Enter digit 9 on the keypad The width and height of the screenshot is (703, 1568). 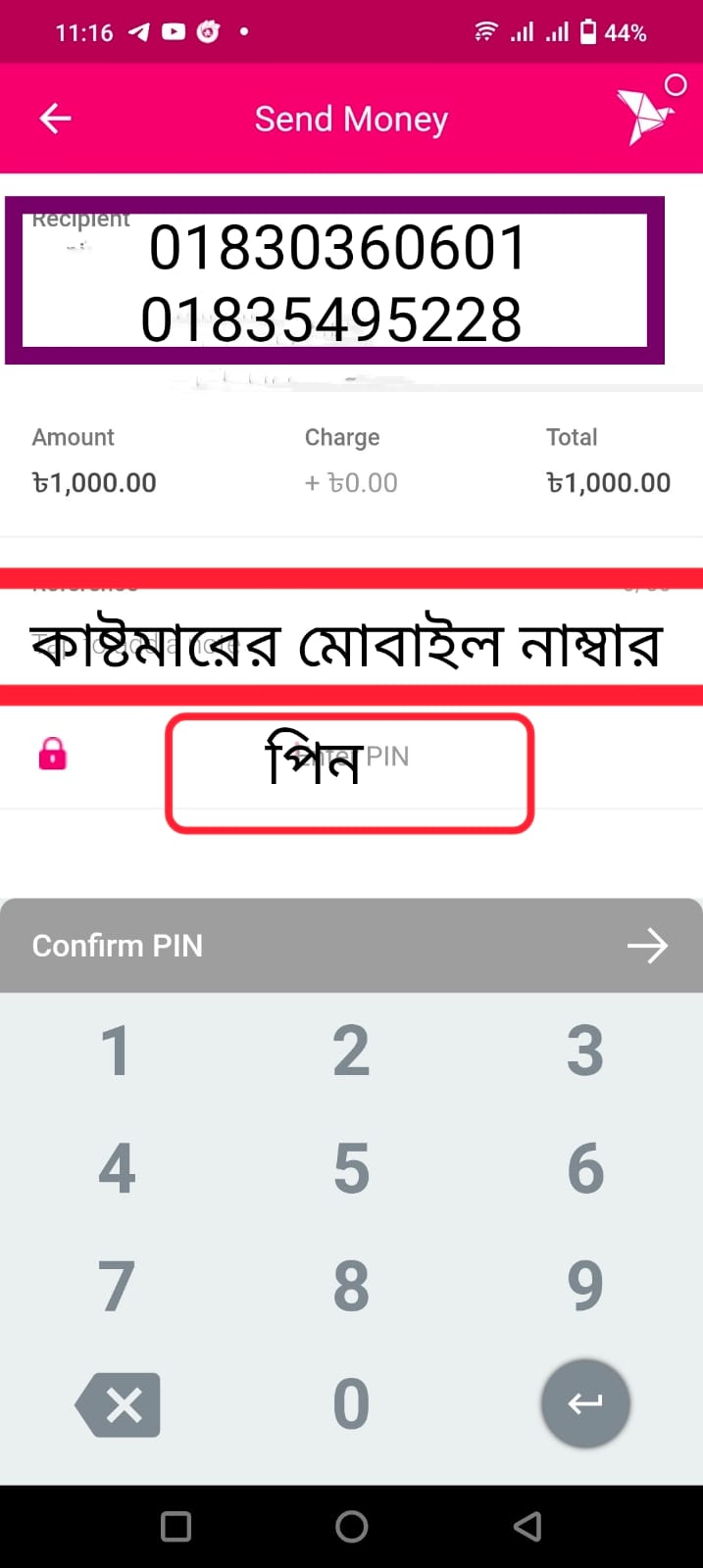(x=585, y=1286)
